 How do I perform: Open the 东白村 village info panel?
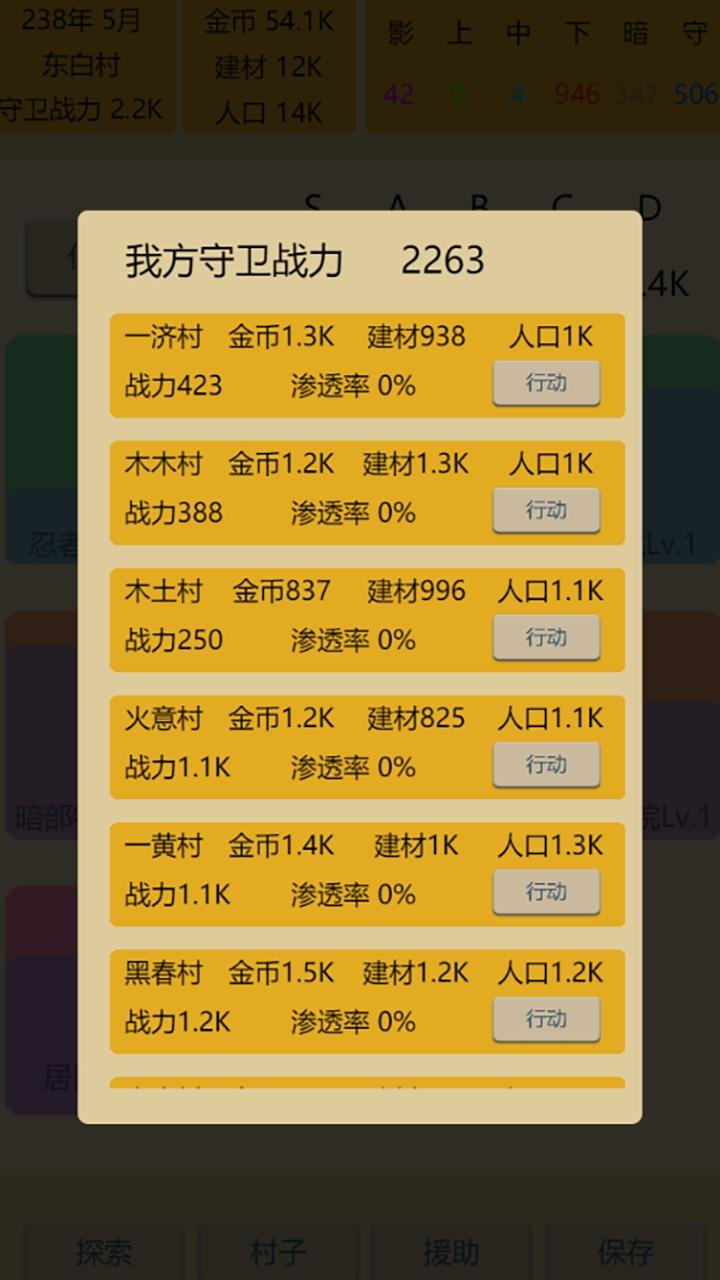(88, 65)
